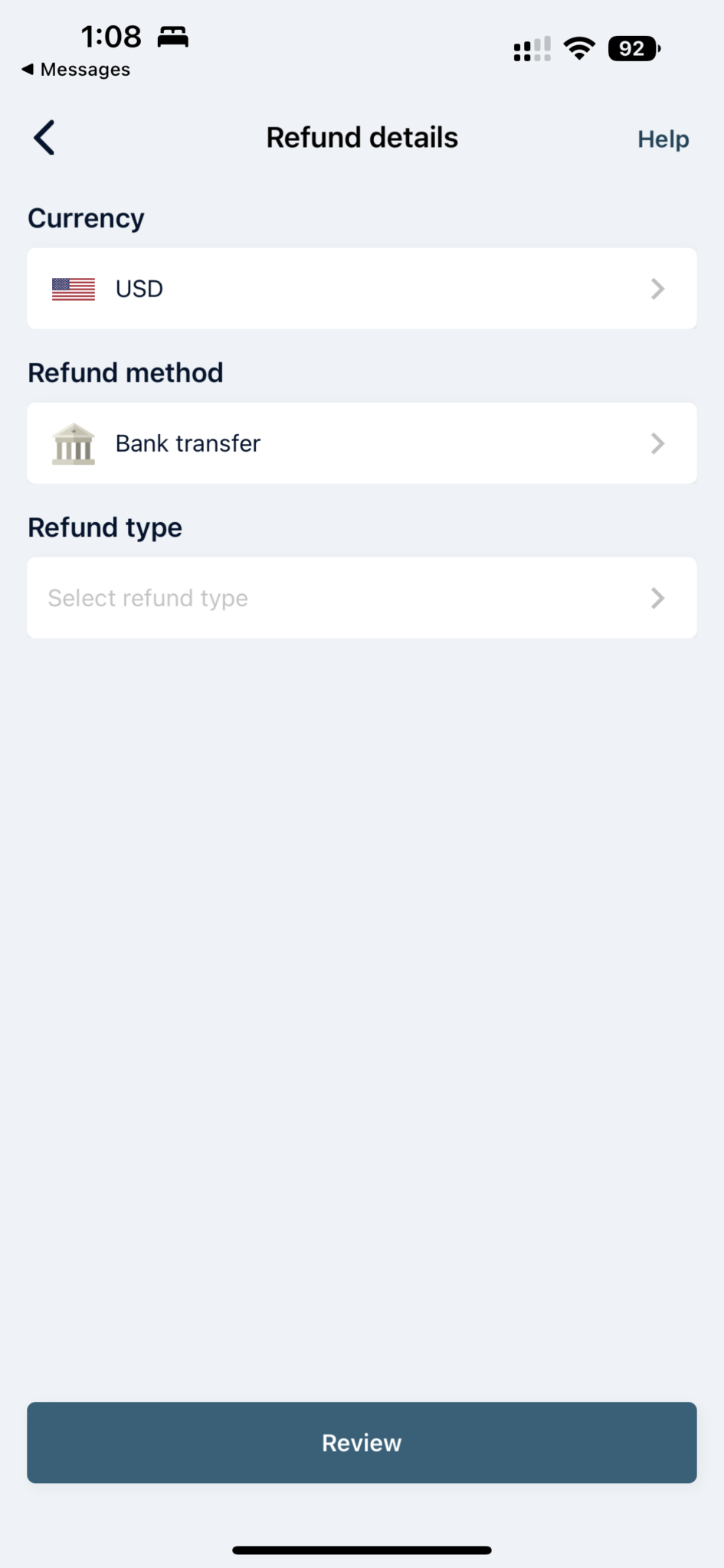
Task: Go back from Refund details
Action: click(44, 138)
